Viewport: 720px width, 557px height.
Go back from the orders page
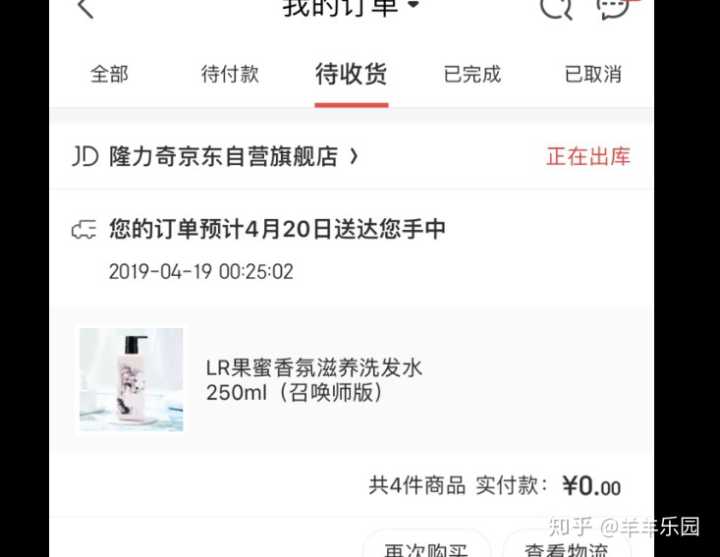tap(85, 8)
